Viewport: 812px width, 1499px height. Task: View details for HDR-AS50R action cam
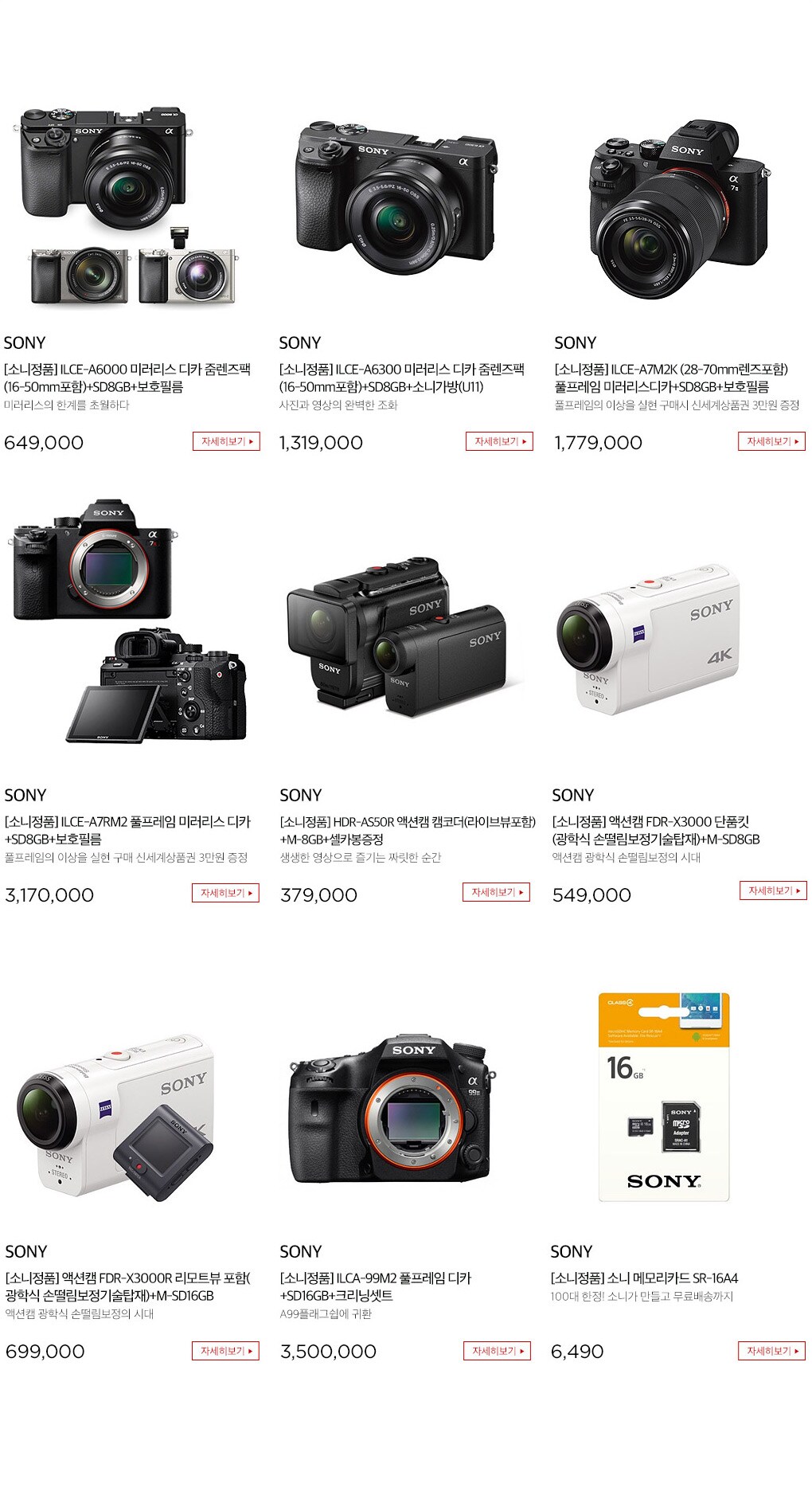[x=496, y=892]
